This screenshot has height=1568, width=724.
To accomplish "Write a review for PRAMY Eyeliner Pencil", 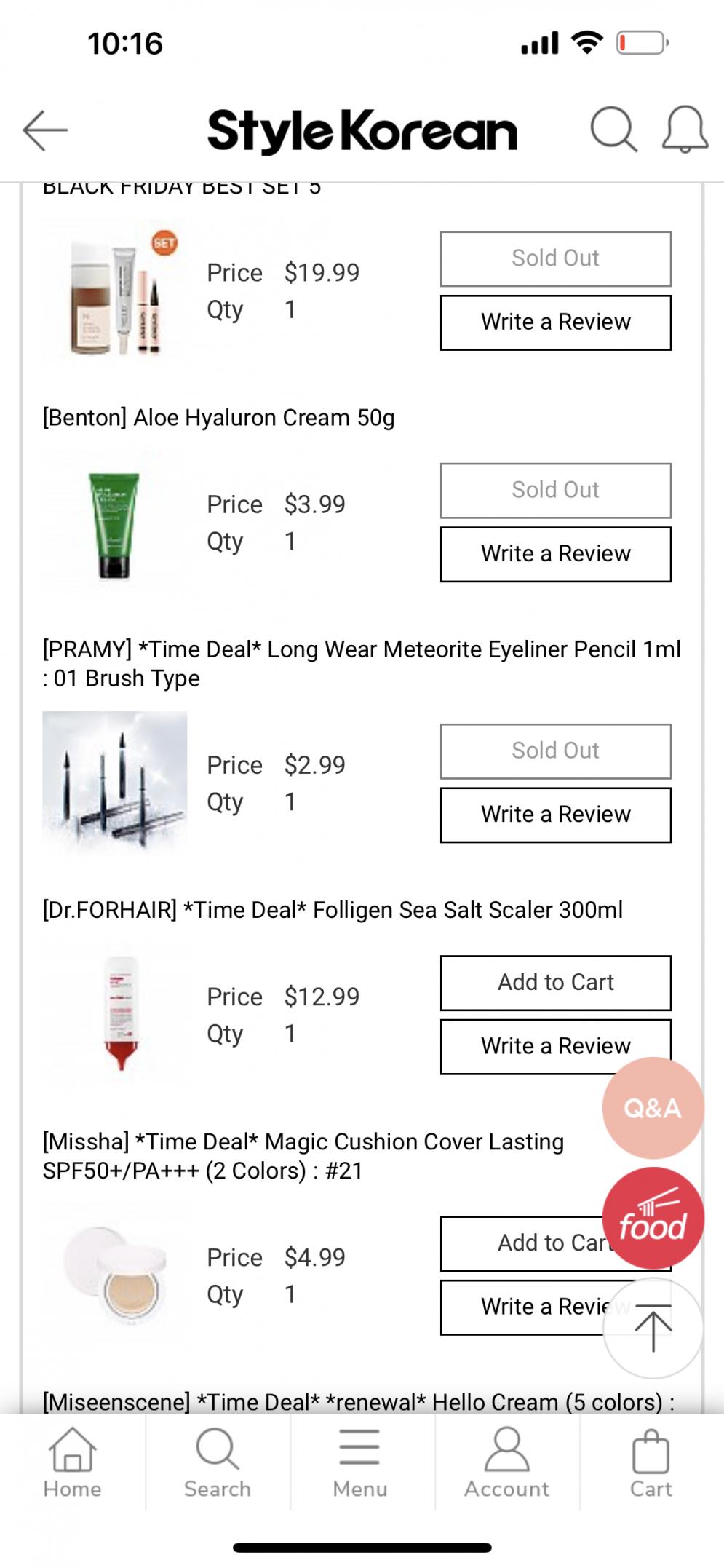I will pyautogui.click(x=555, y=815).
